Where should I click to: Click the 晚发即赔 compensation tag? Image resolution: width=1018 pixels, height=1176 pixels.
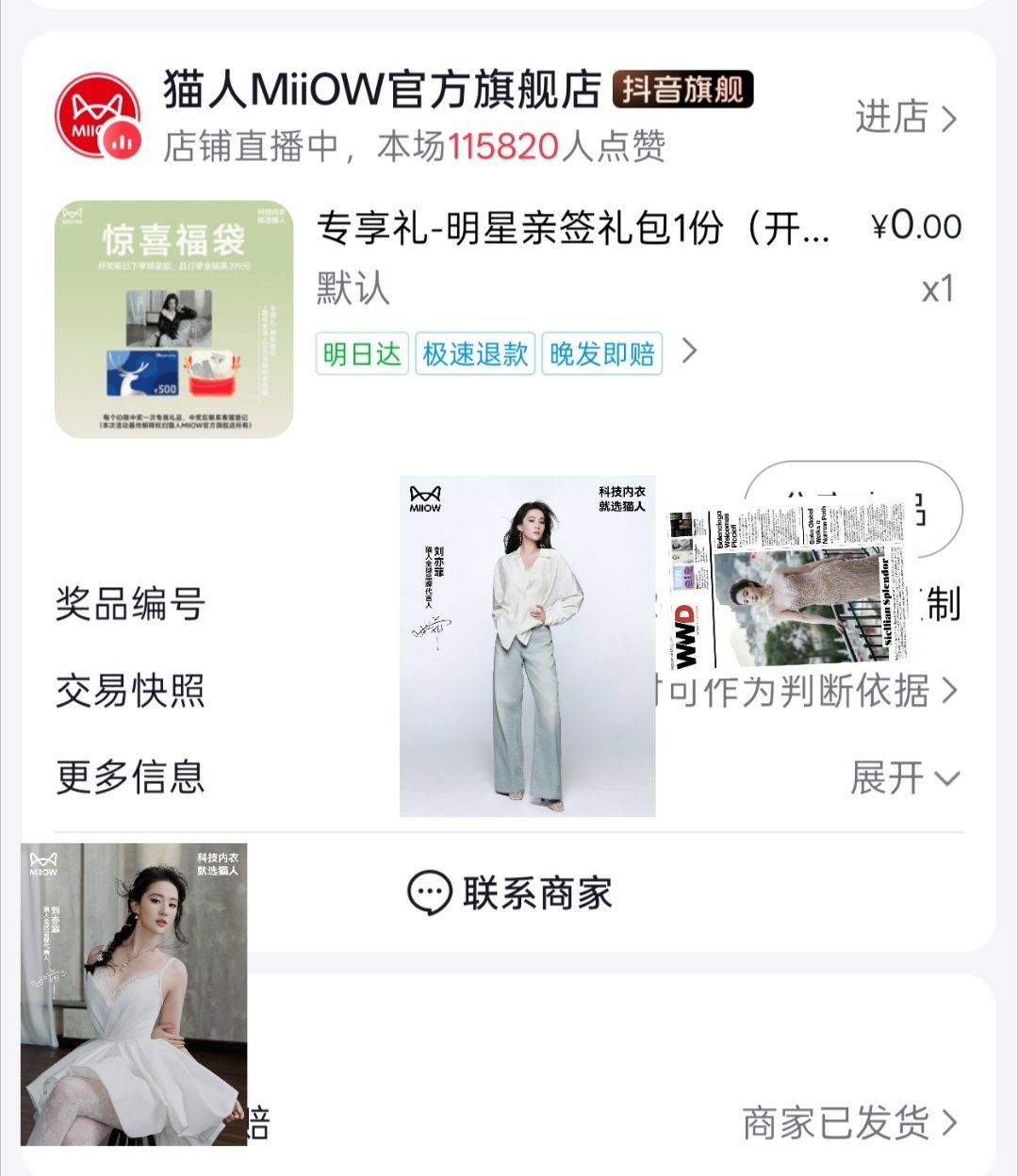click(600, 353)
